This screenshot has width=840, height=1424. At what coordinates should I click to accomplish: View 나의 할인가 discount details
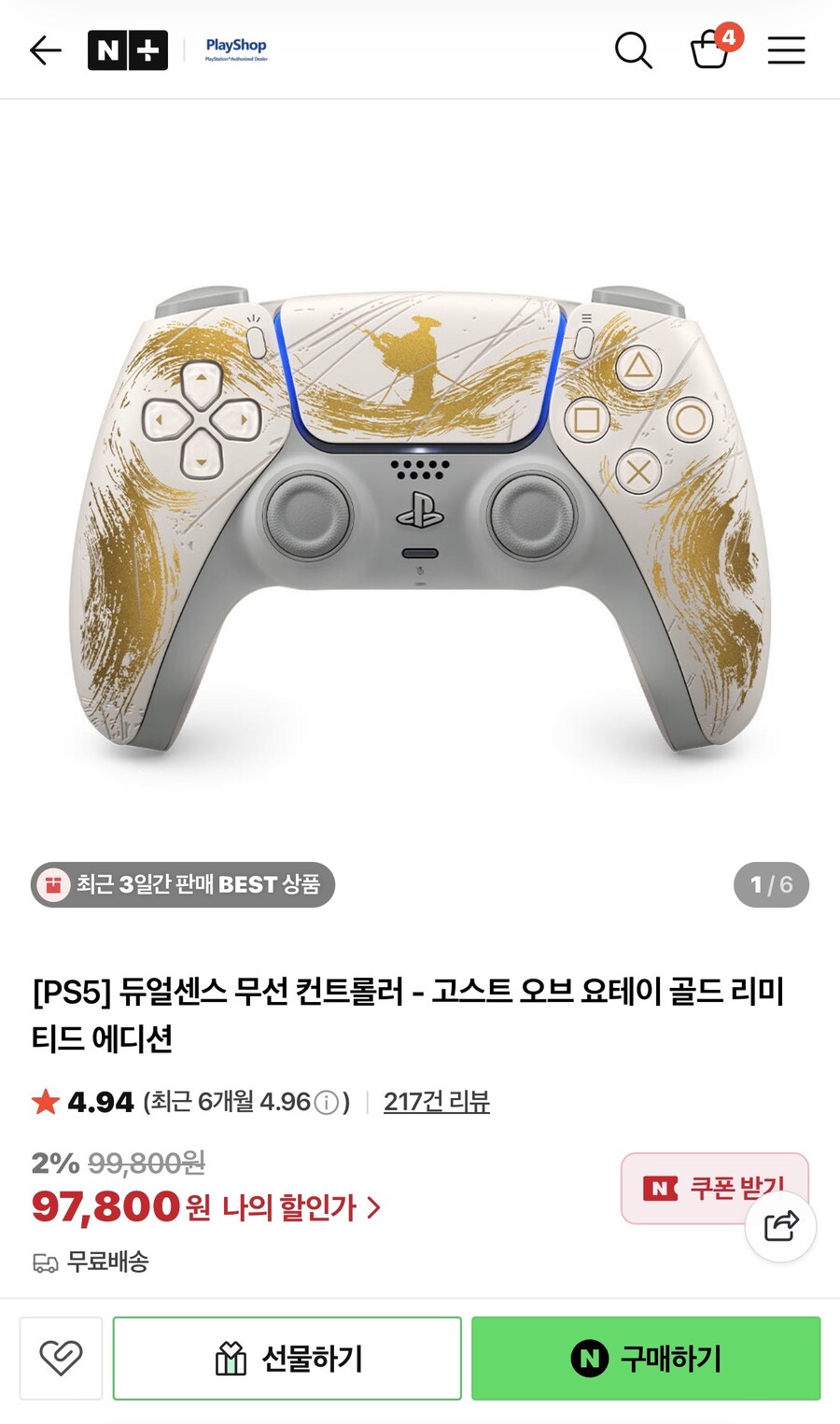pyautogui.click(x=299, y=1207)
